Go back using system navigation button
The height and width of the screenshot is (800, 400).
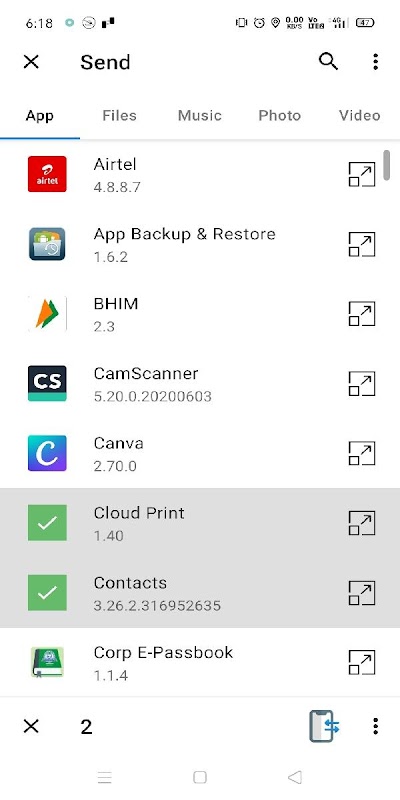point(295,777)
